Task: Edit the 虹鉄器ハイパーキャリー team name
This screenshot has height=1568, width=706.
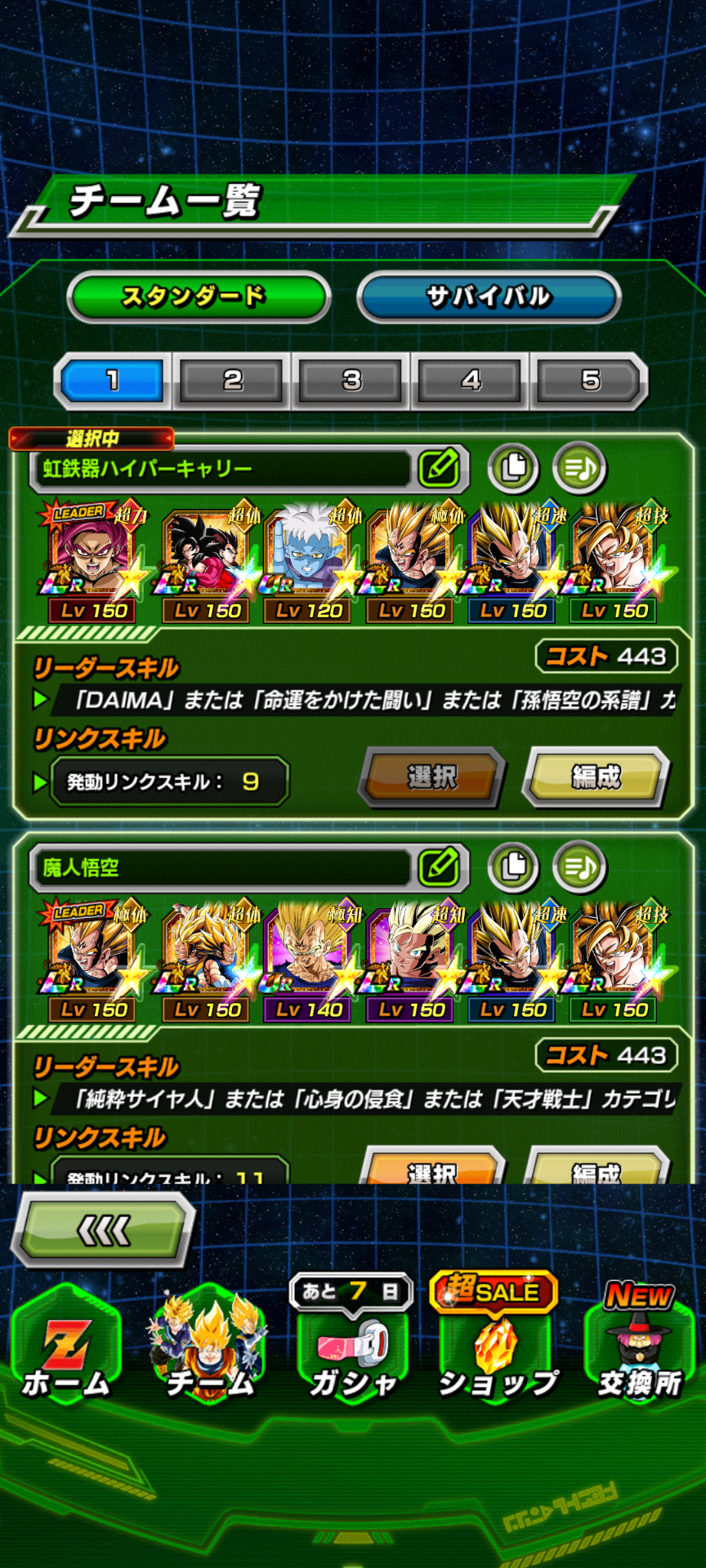Action: pyautogui.click(x=440, y=469)
